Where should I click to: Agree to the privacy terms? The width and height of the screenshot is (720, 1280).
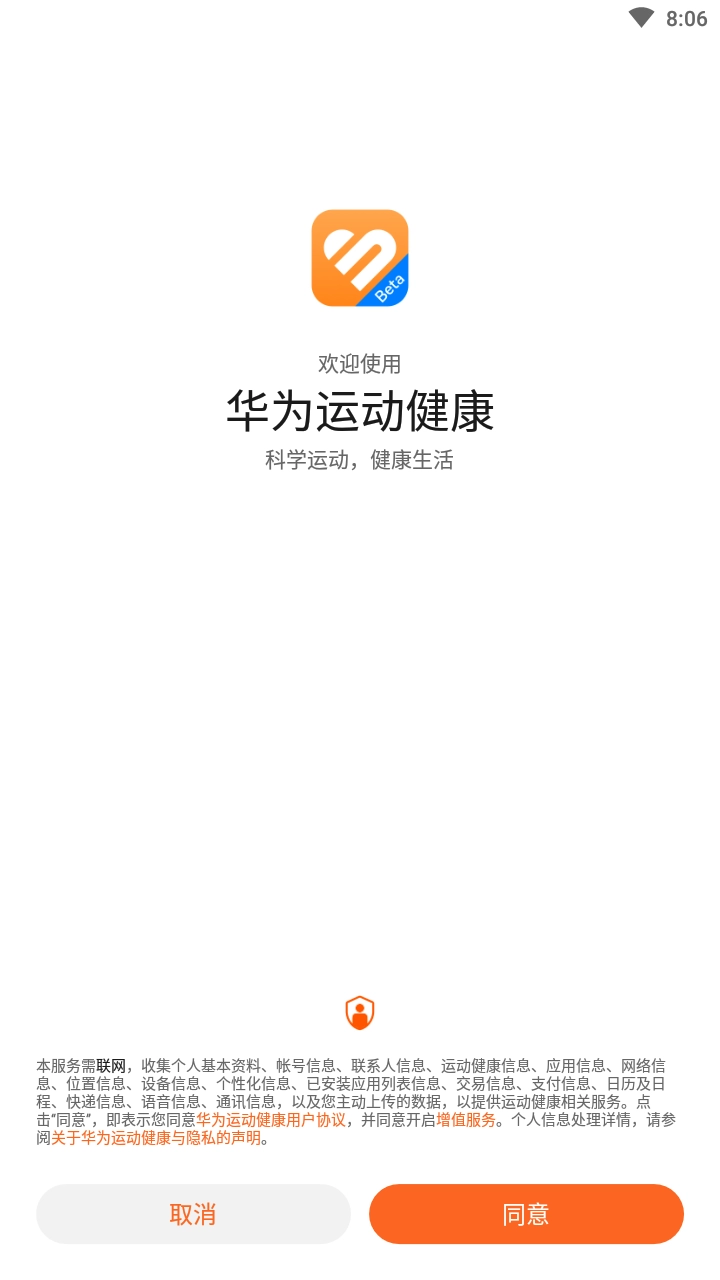point(526,1213)
